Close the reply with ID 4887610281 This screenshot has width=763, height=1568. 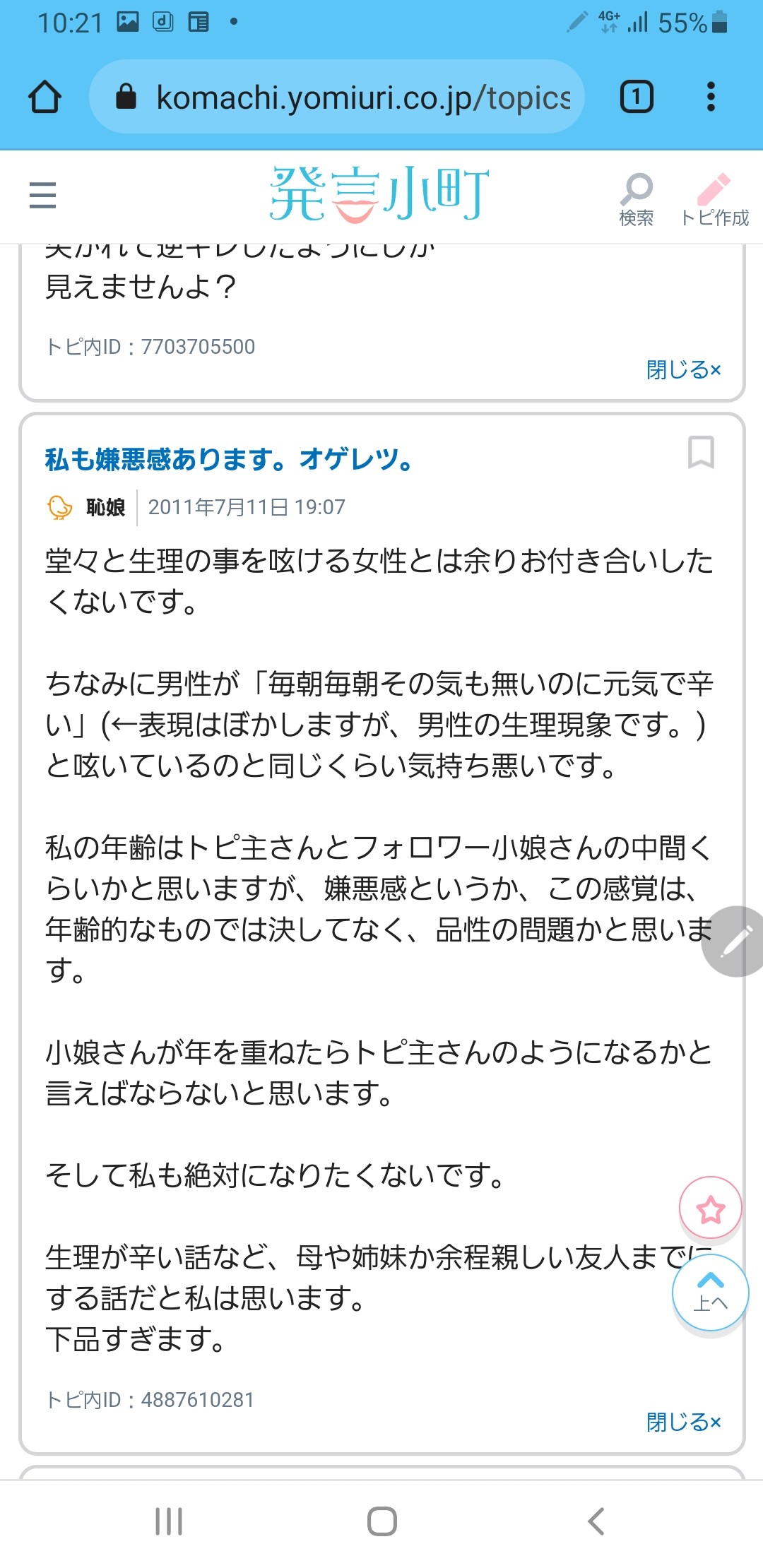pyautogui.click(x=683, y=1422)
